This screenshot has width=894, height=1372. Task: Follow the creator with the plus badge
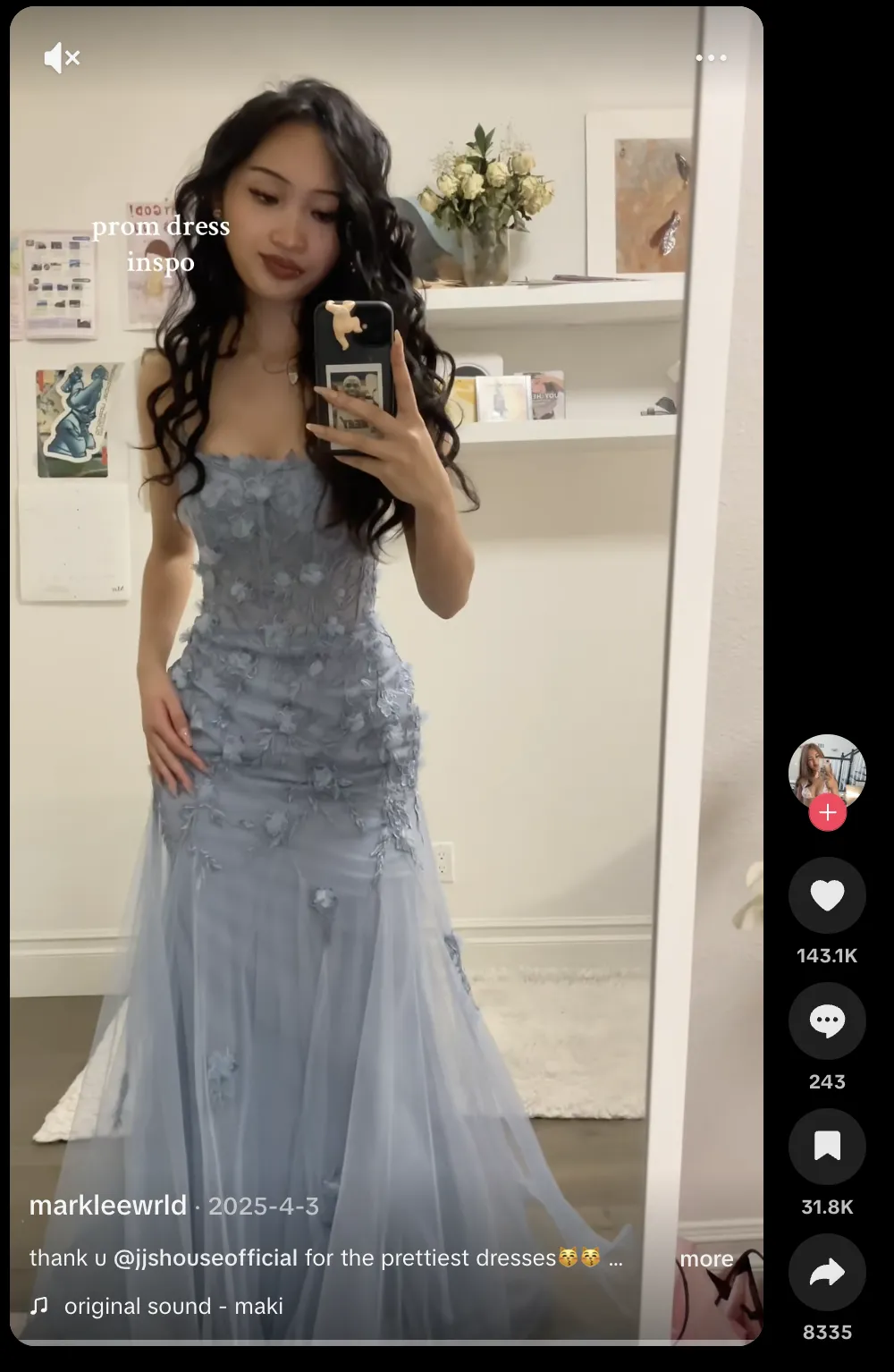click(x=827, y=812)
